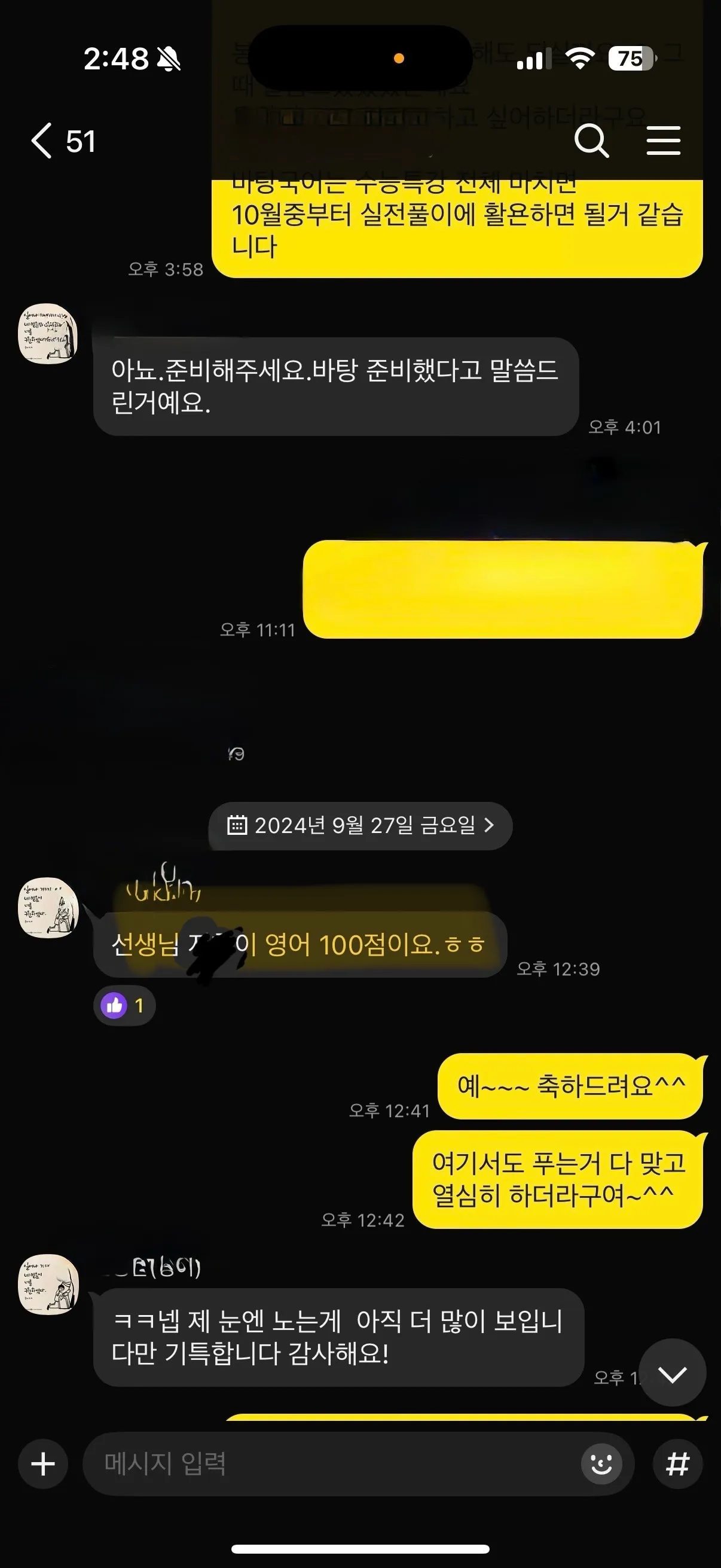Open the plus attachment menu
721x1568 pixels.
pyautogui.click(x=43, y=1464)
